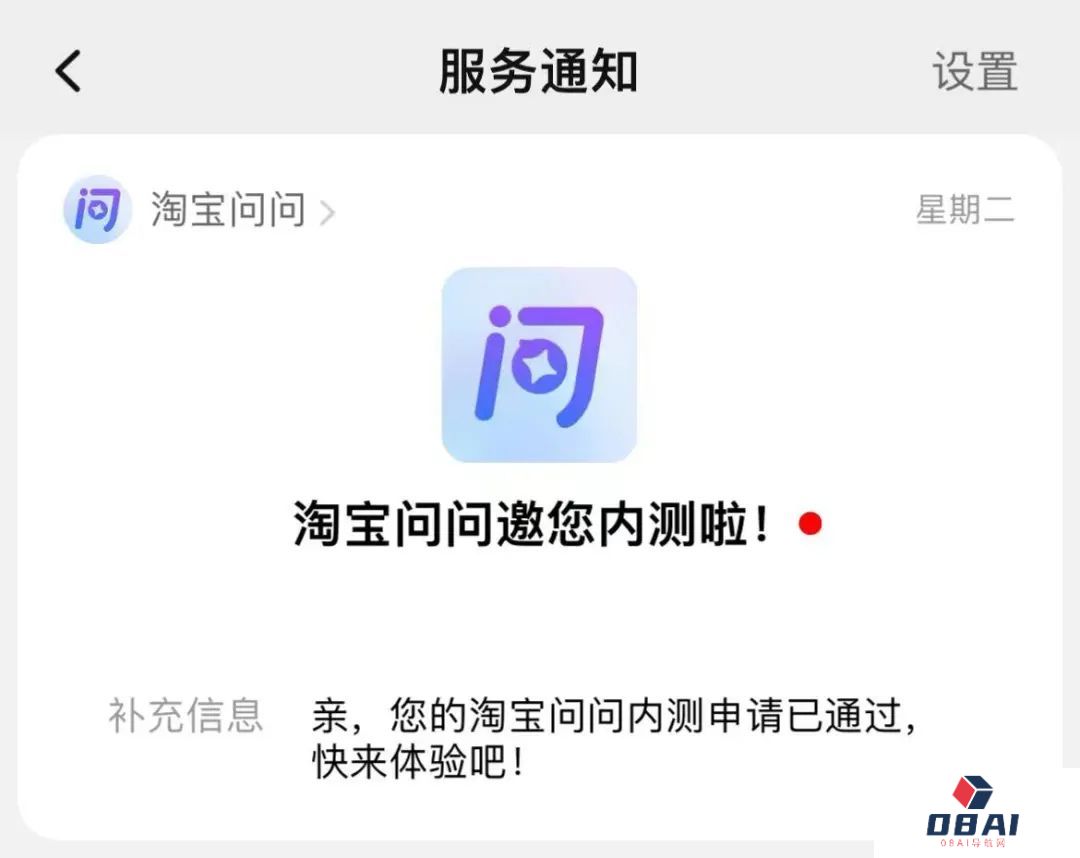Go back from the 服务通知 page
The image size is (1080, 858).
coord(68,72)
